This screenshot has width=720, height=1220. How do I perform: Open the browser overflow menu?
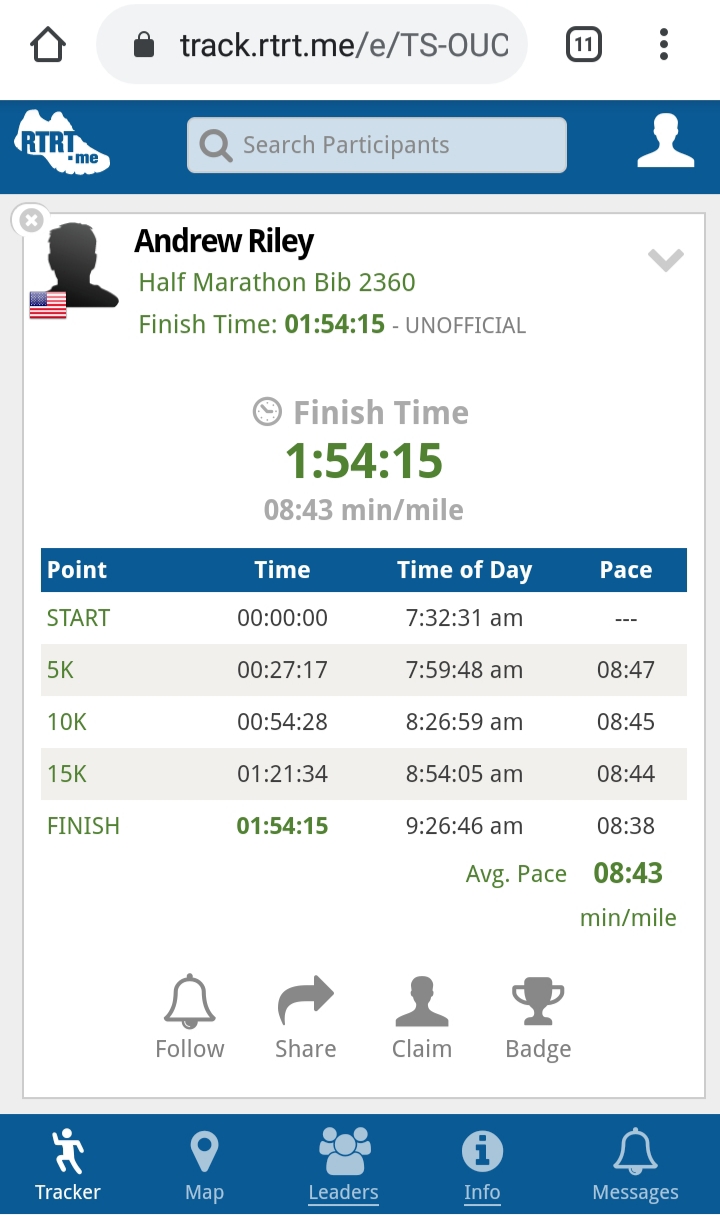(x=664, y=45)
